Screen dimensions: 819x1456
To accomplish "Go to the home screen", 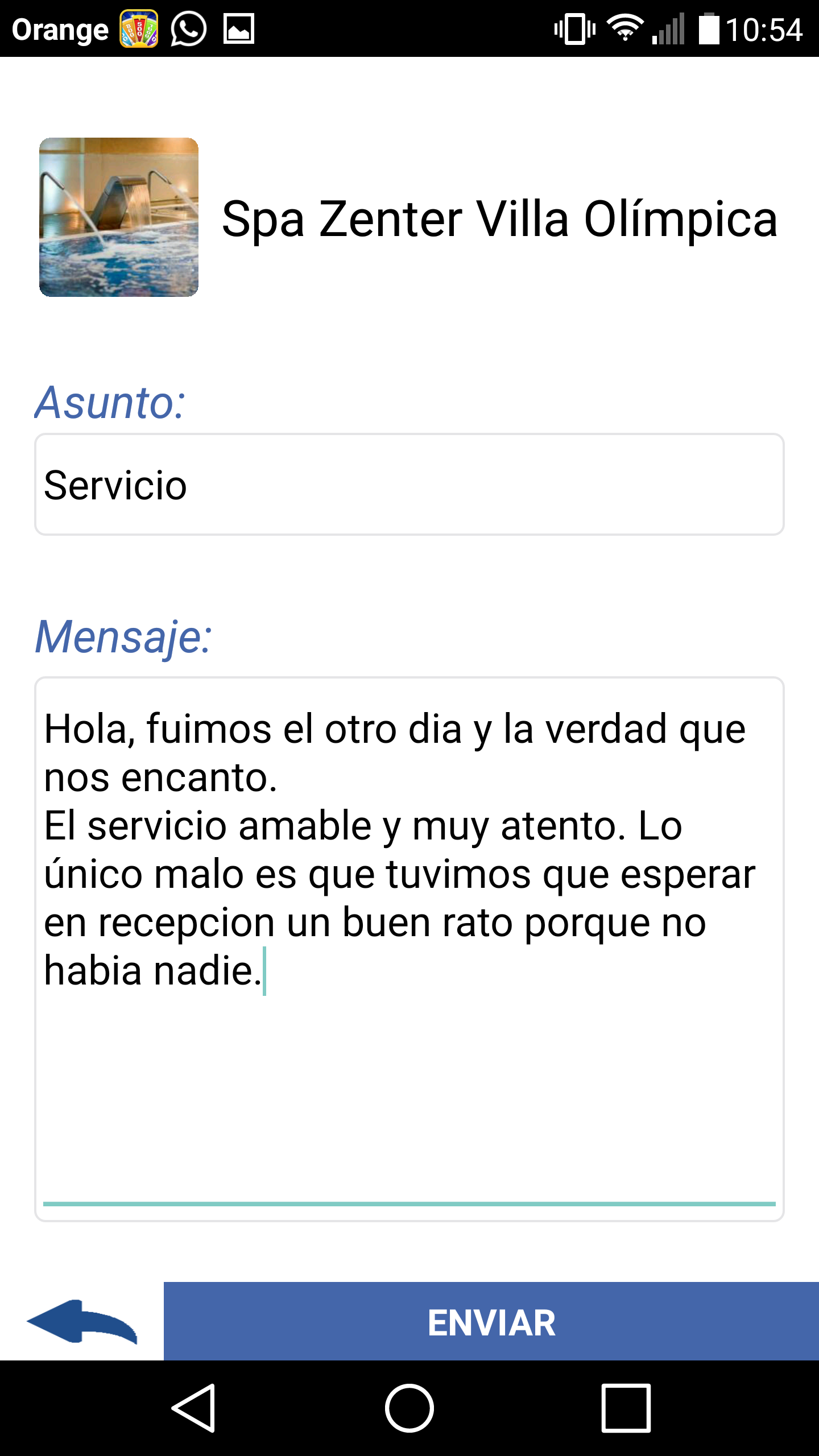I will [x=409, y=1408].
